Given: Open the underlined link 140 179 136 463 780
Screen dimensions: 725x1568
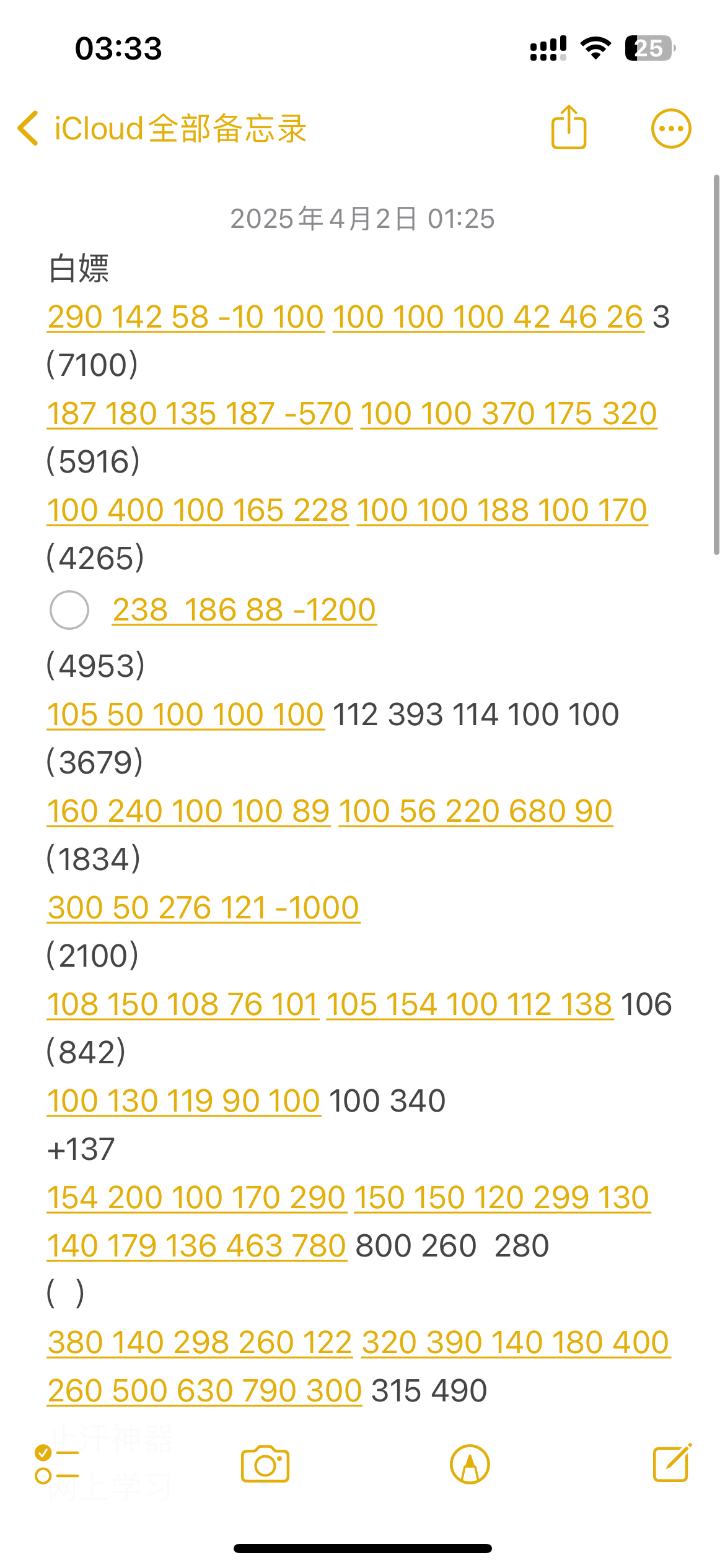Looking at the screenshot, I should 196,1246.
